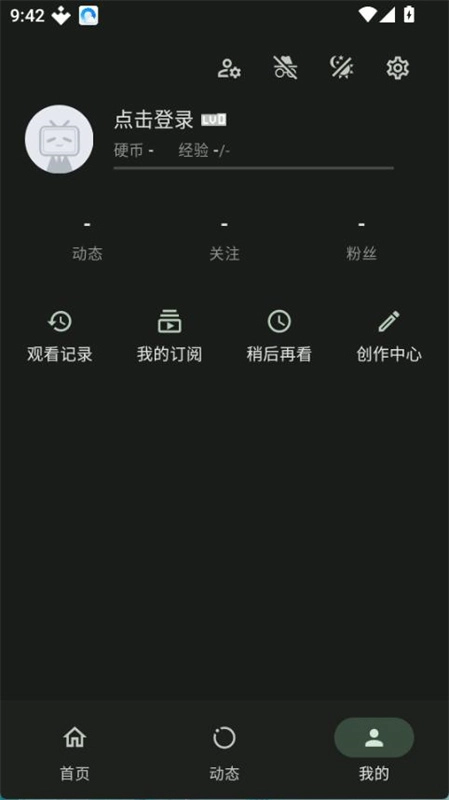Switch to 首页 home tab
Viewport: 449px width, 800px height.
(x=75, y=754)
